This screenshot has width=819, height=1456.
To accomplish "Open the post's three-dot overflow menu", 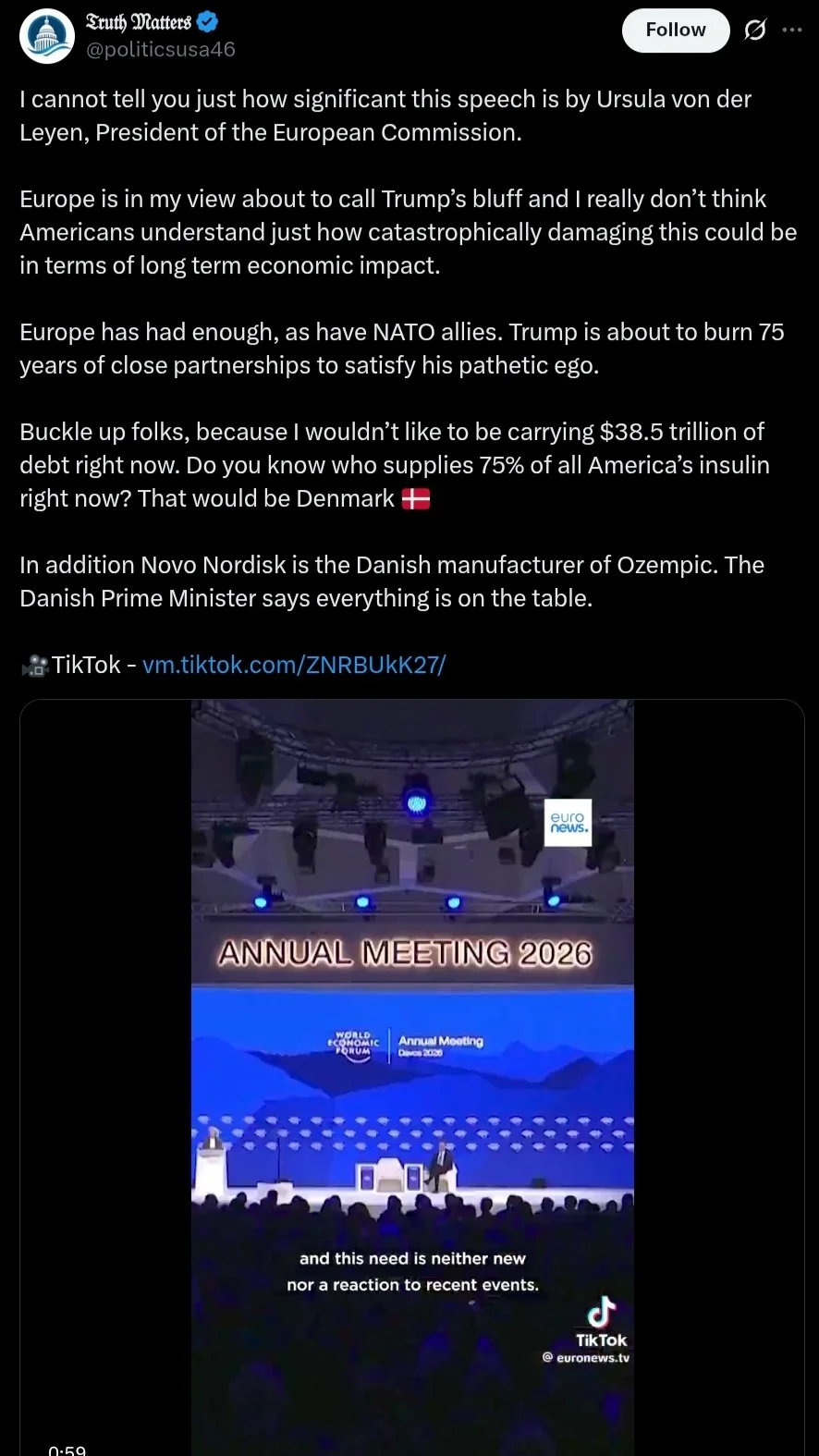I will tap(792, 31).
